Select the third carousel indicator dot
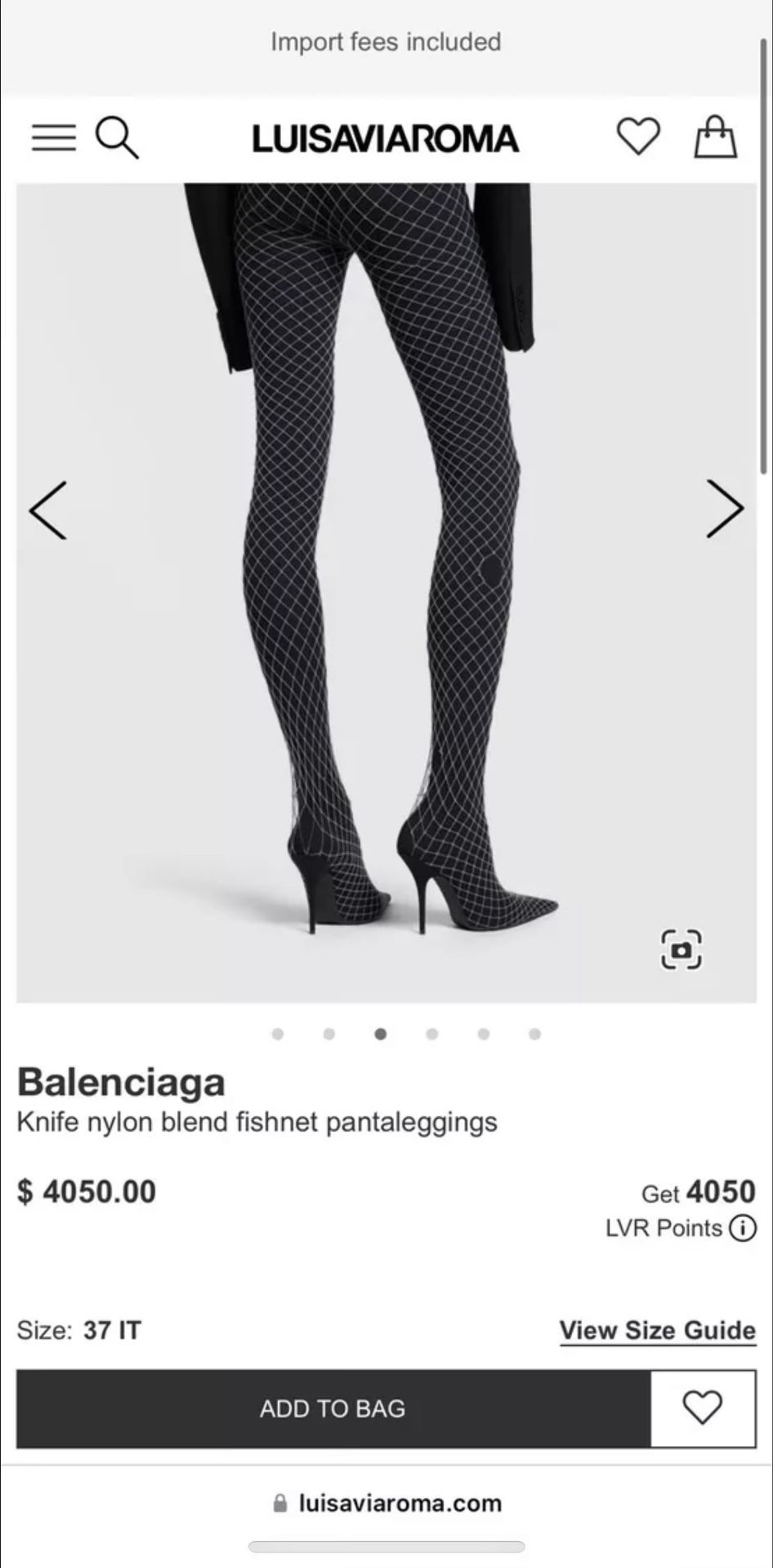The width and height of the screenshot is (773, 1568). [x=380, y=1033]
